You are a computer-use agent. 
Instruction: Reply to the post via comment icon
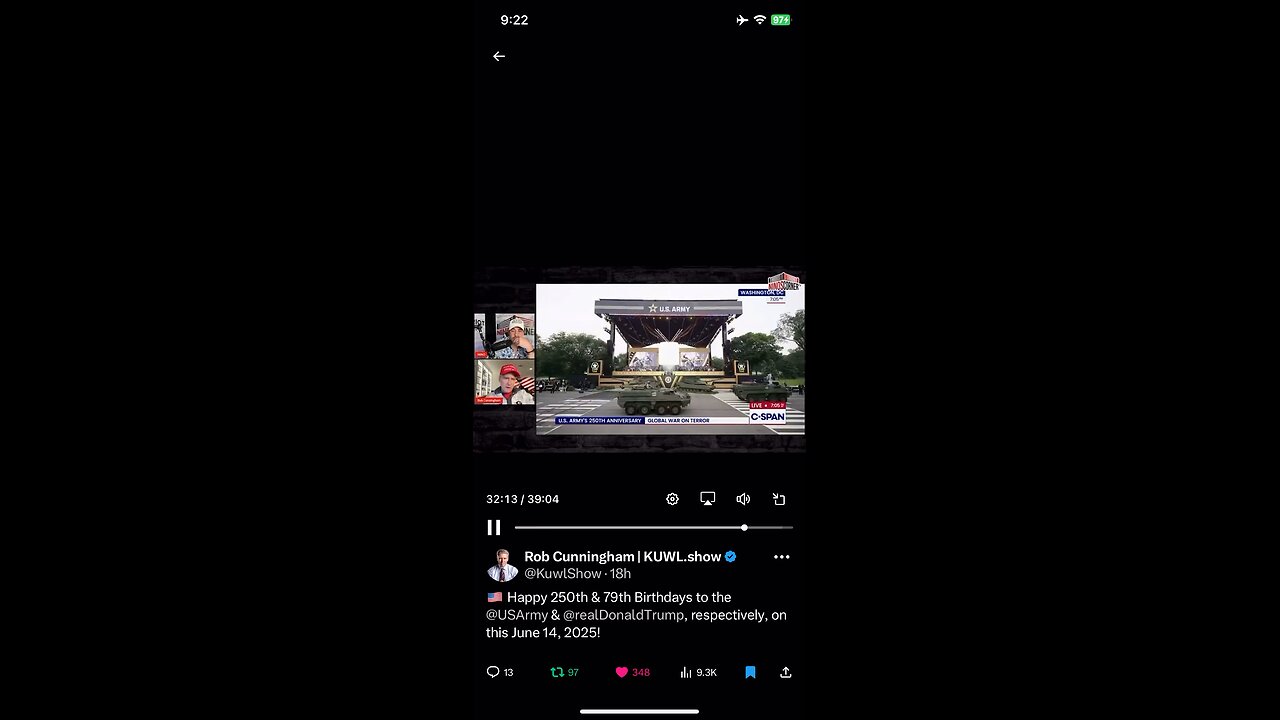[493, 672]
